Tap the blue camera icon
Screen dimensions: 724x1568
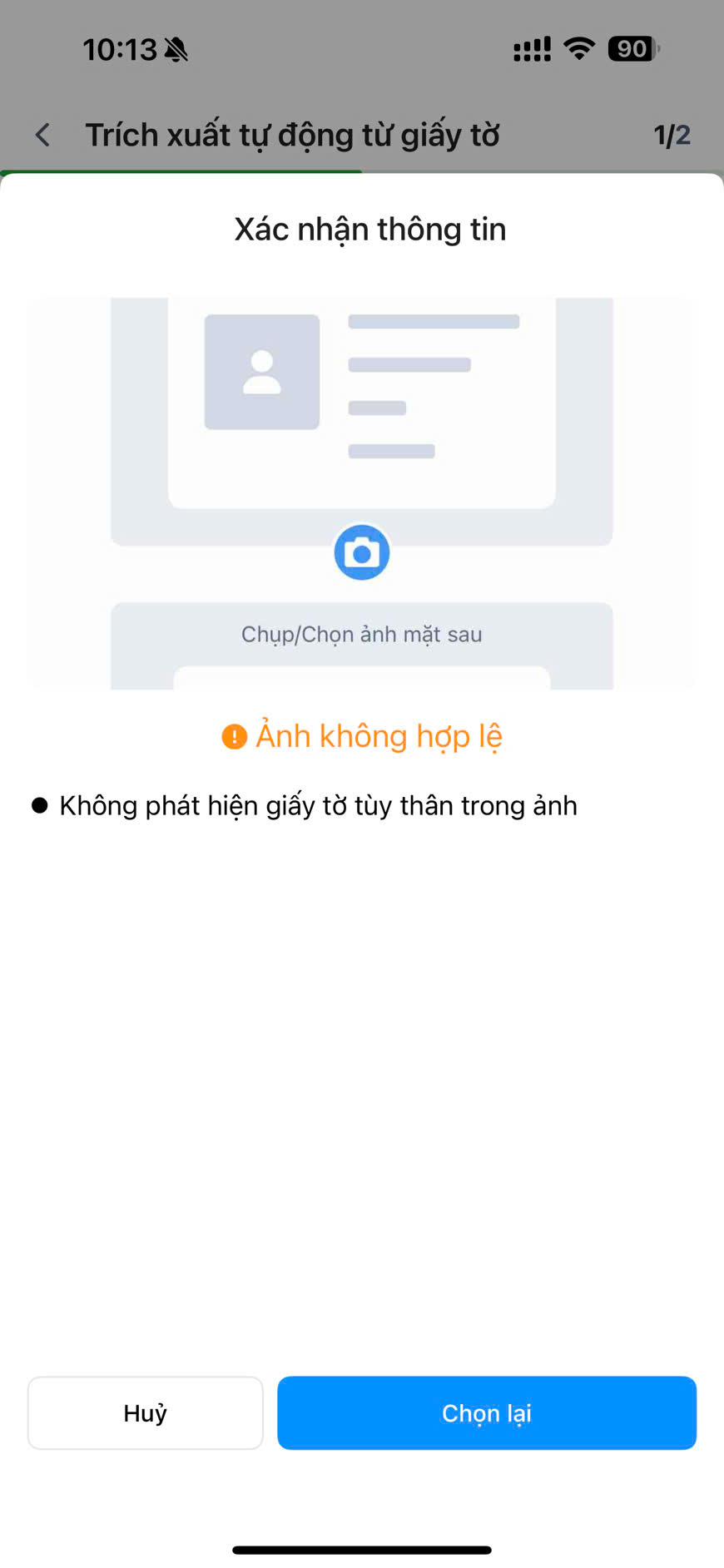pos(362,552)
